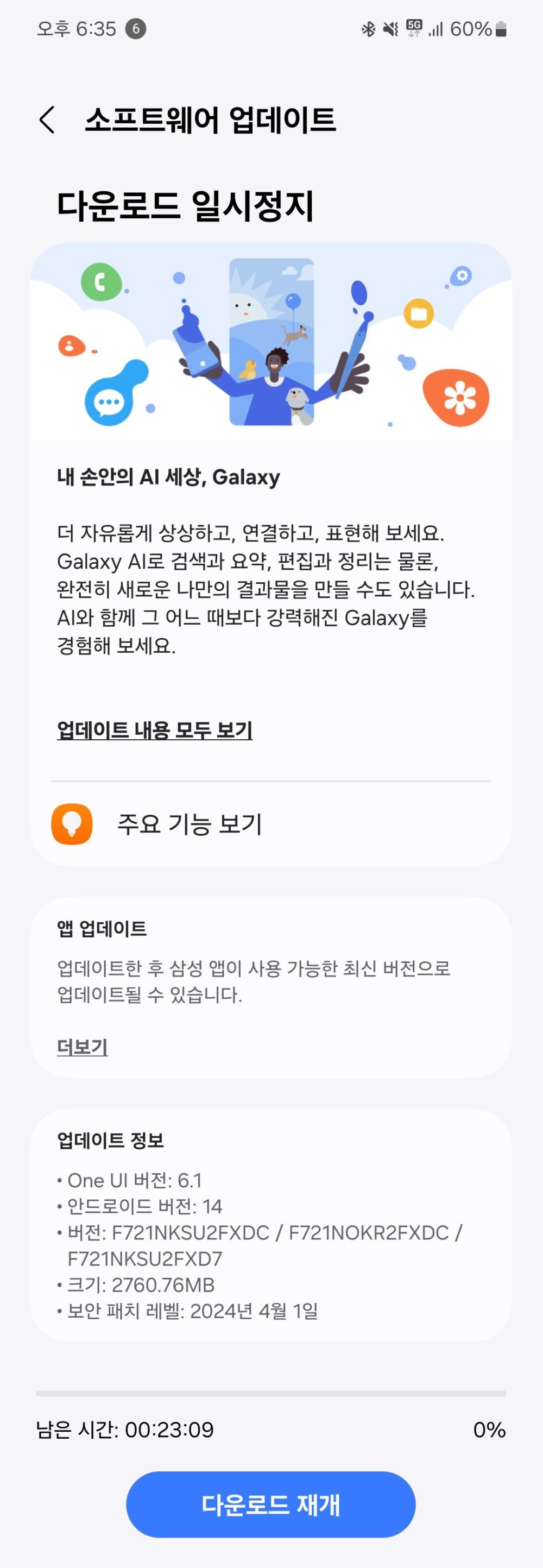Screen dimensions: 543x1568
Task: Tap the gear icon in the banner illustration
Action: (461, 275)
